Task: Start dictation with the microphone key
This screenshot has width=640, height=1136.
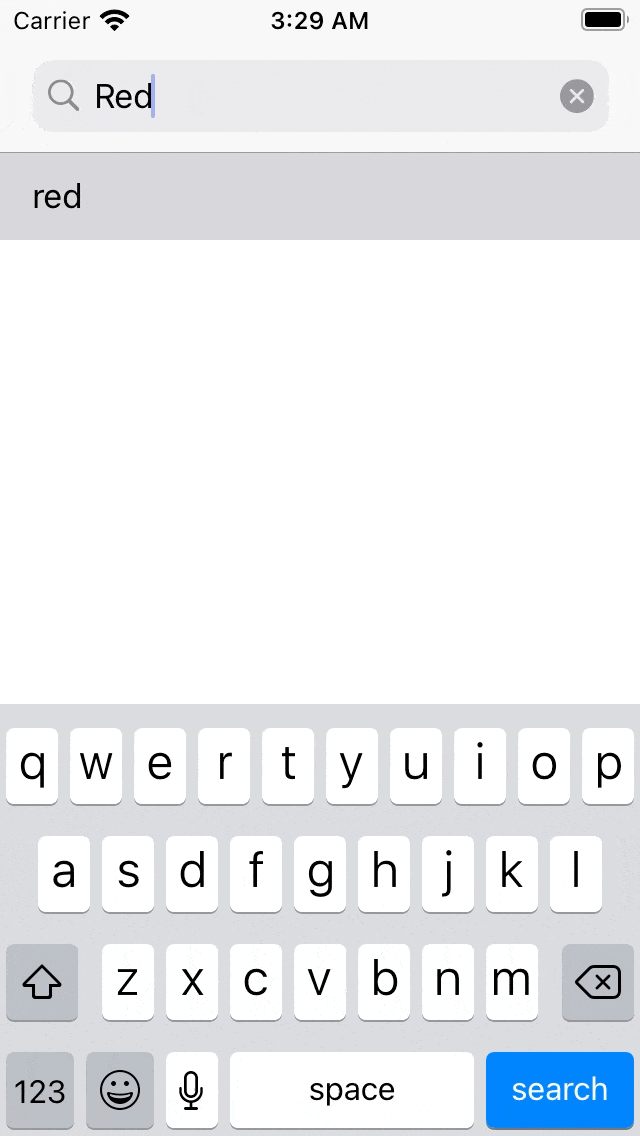Action: point(192,1089)
